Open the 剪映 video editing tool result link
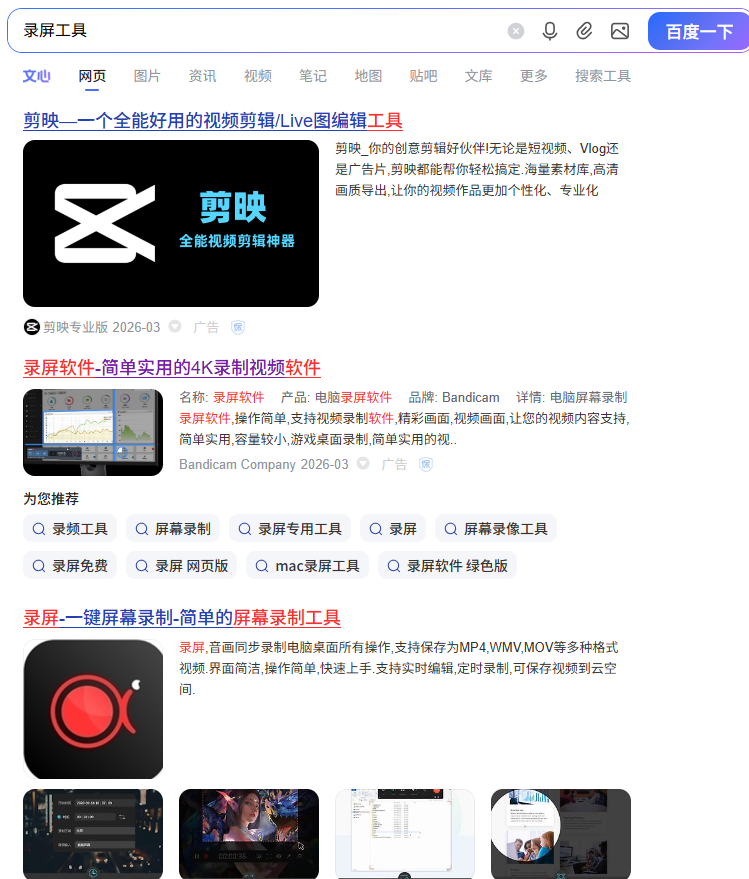 213,121
